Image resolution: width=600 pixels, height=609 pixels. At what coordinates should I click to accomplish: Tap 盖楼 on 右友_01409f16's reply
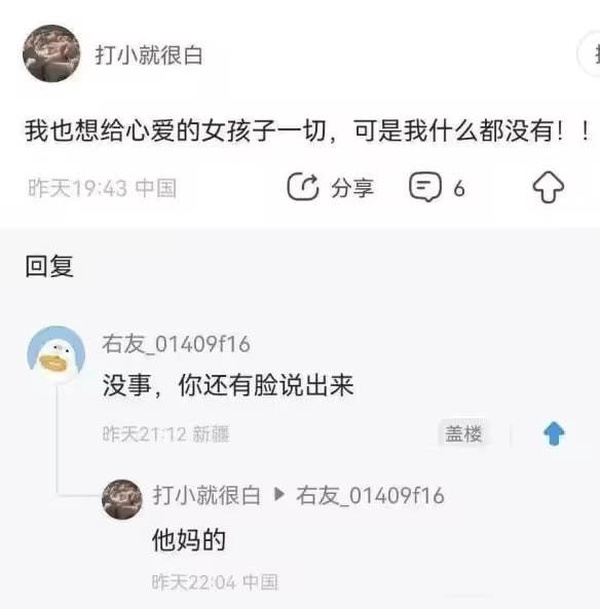[463, 434]
